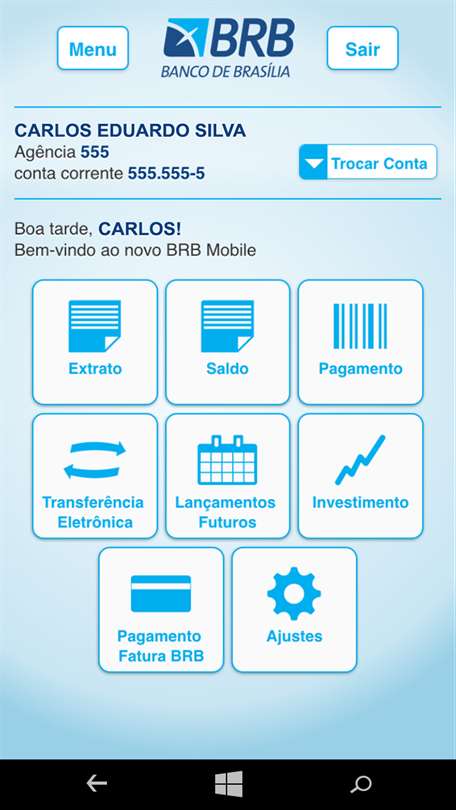This screenshot has width=456, height=810.
Task: Open the Pagamento barcode tile
Action: [x=360, y=342]
